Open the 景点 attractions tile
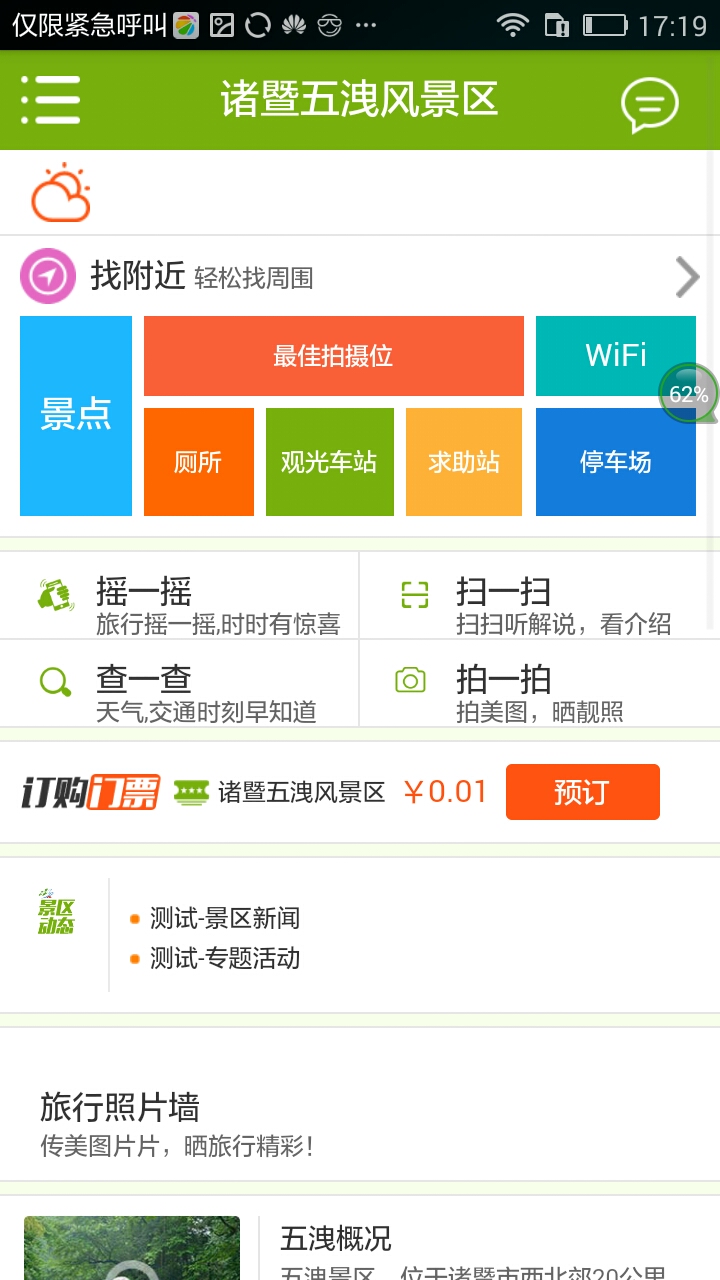The image size is (720, 1280). [76, 416]
